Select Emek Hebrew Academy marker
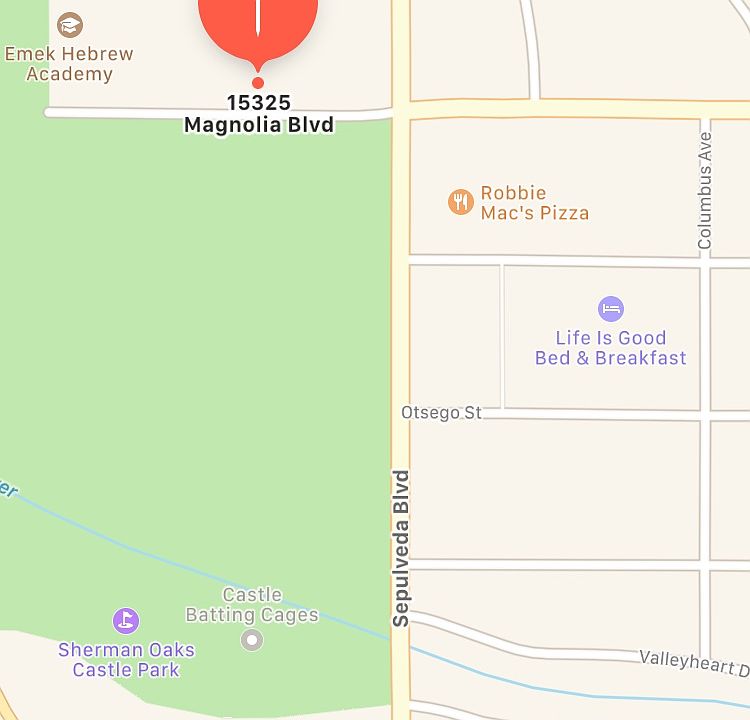750x720 pixels. pyautogui.click(x=69, y=26)
